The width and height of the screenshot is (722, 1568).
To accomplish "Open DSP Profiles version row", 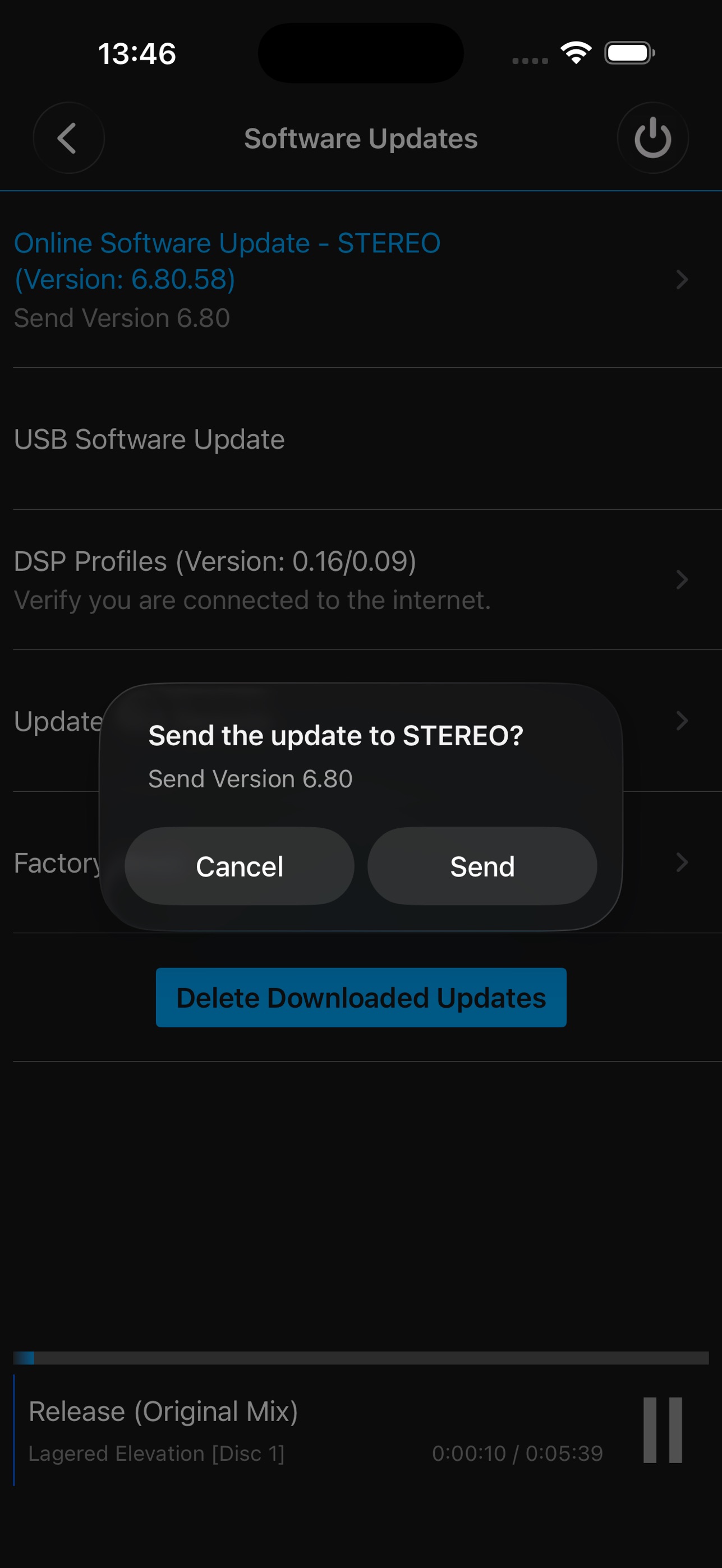I will coord(361,579).
